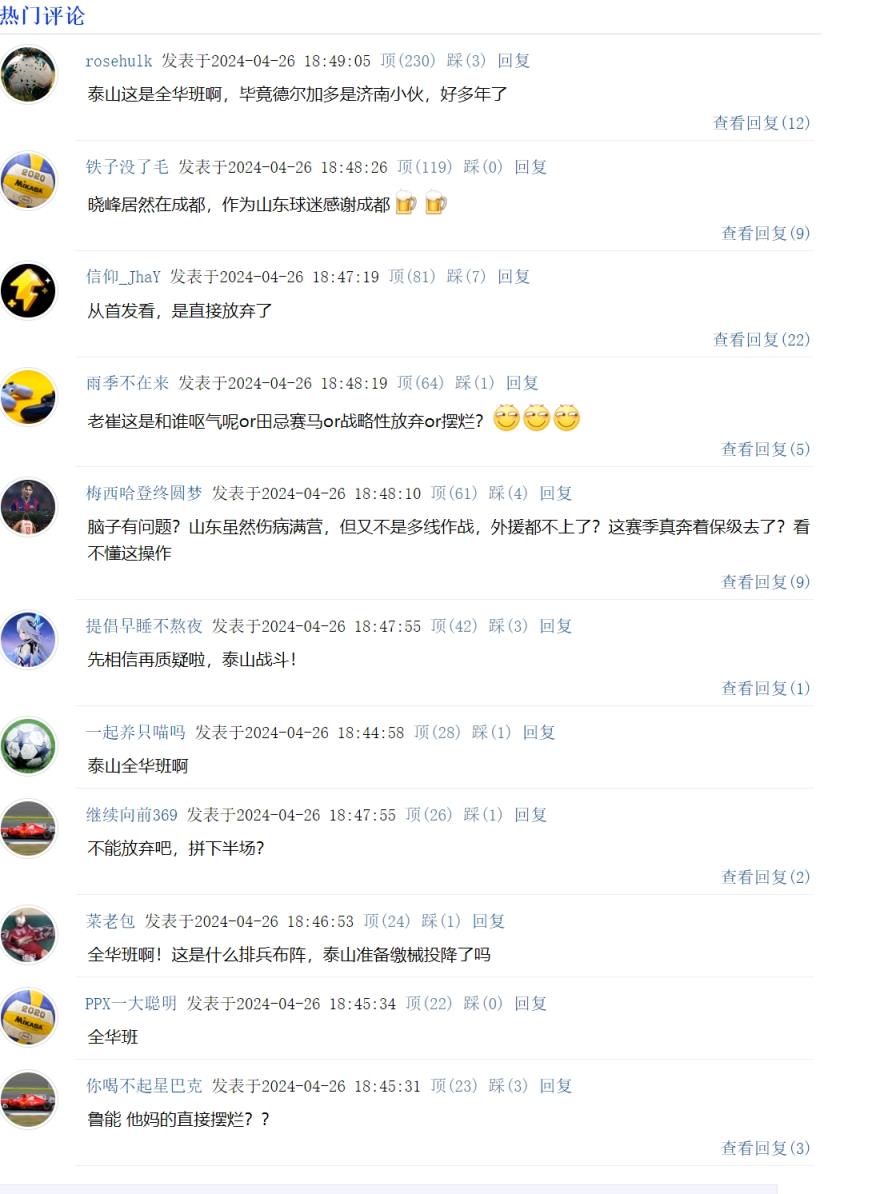Reply to PPX一大聪明's comment
The height and width of the screenshot is (1194, 884).
point(531,1004)
